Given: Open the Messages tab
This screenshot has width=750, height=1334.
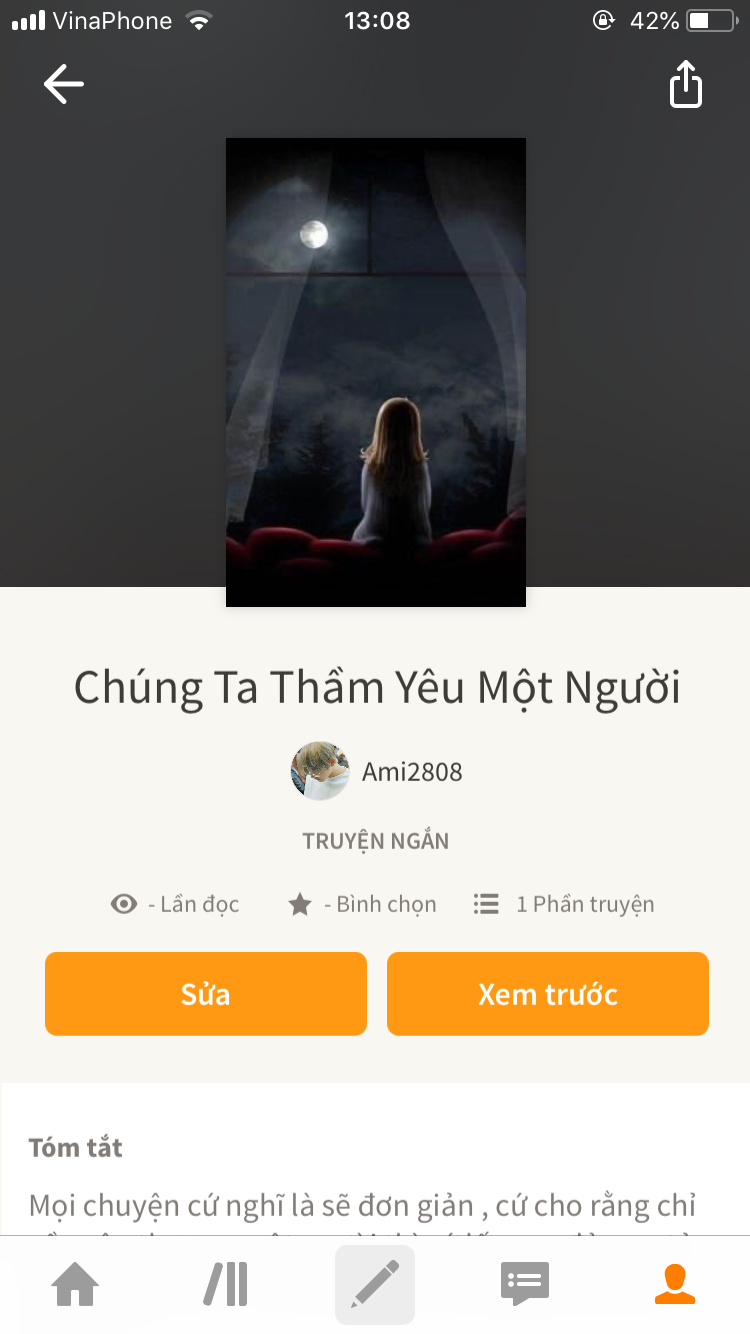Looking at the screenshot, I should tap(525, 1285).
